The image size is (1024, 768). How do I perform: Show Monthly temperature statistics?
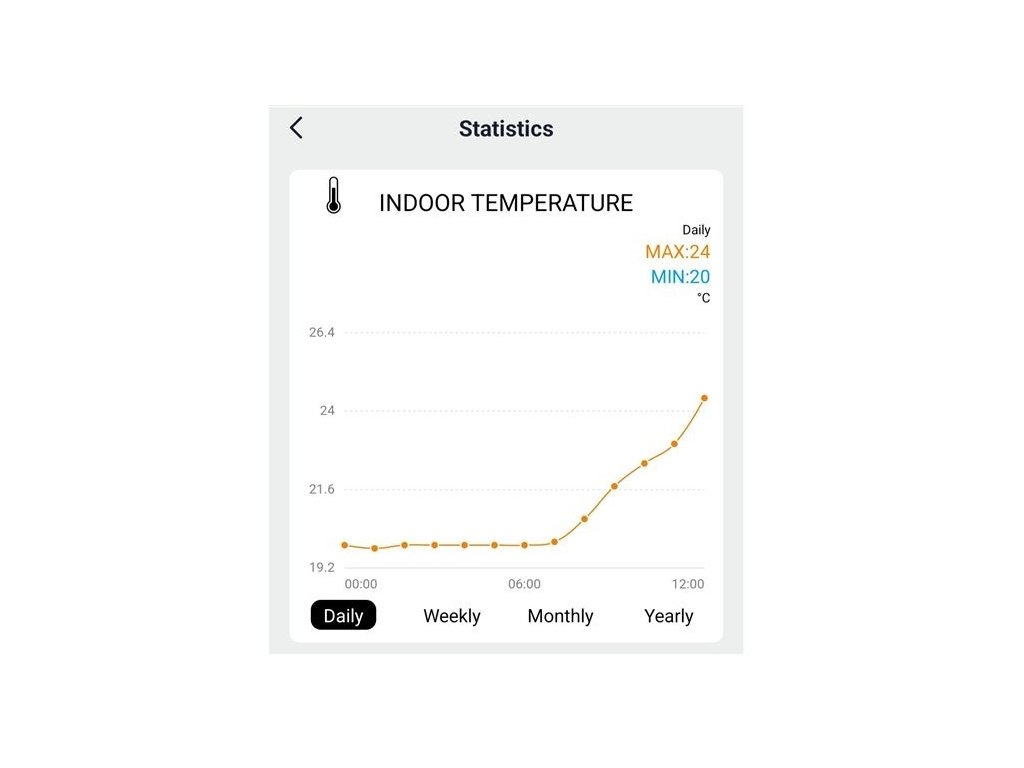560,616
